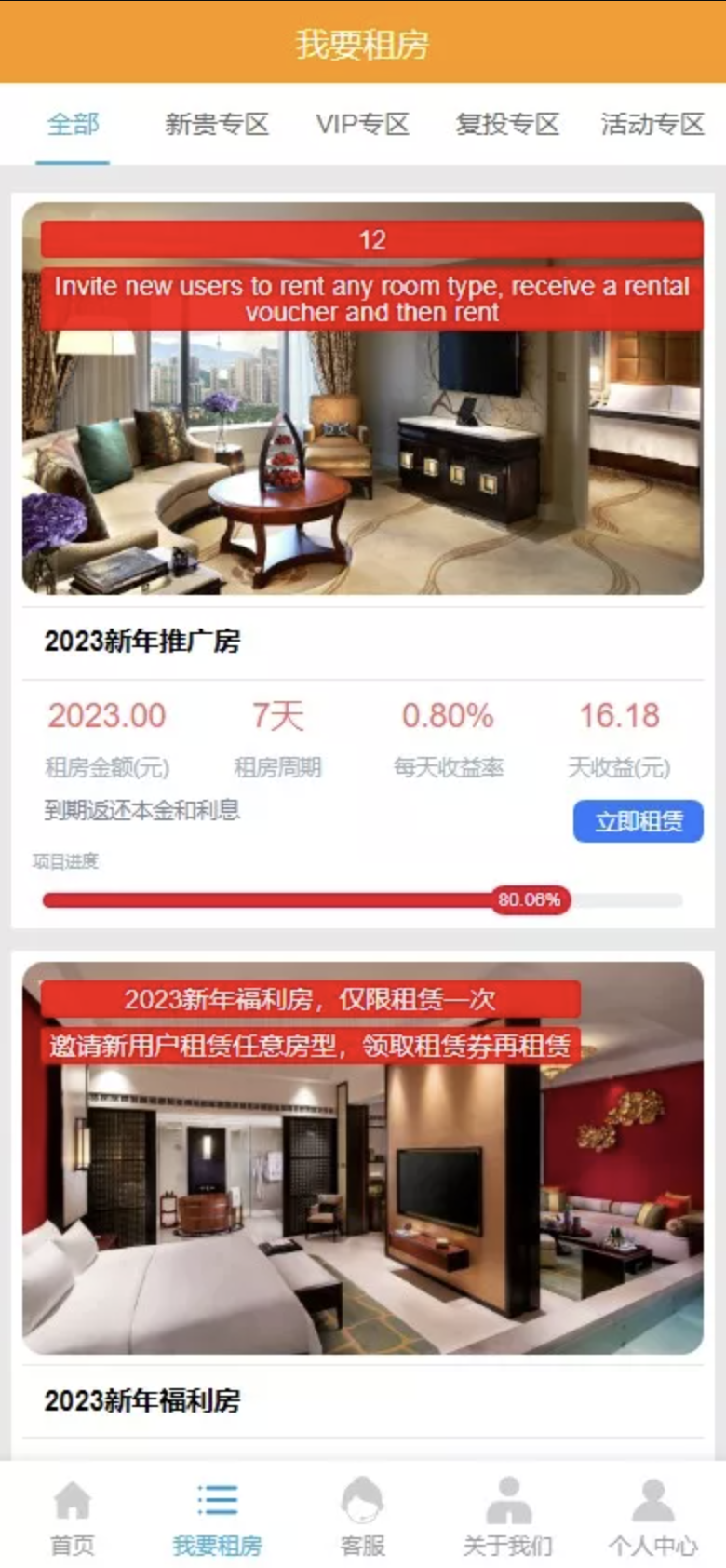Go to 个人中心

[652, 1516]
